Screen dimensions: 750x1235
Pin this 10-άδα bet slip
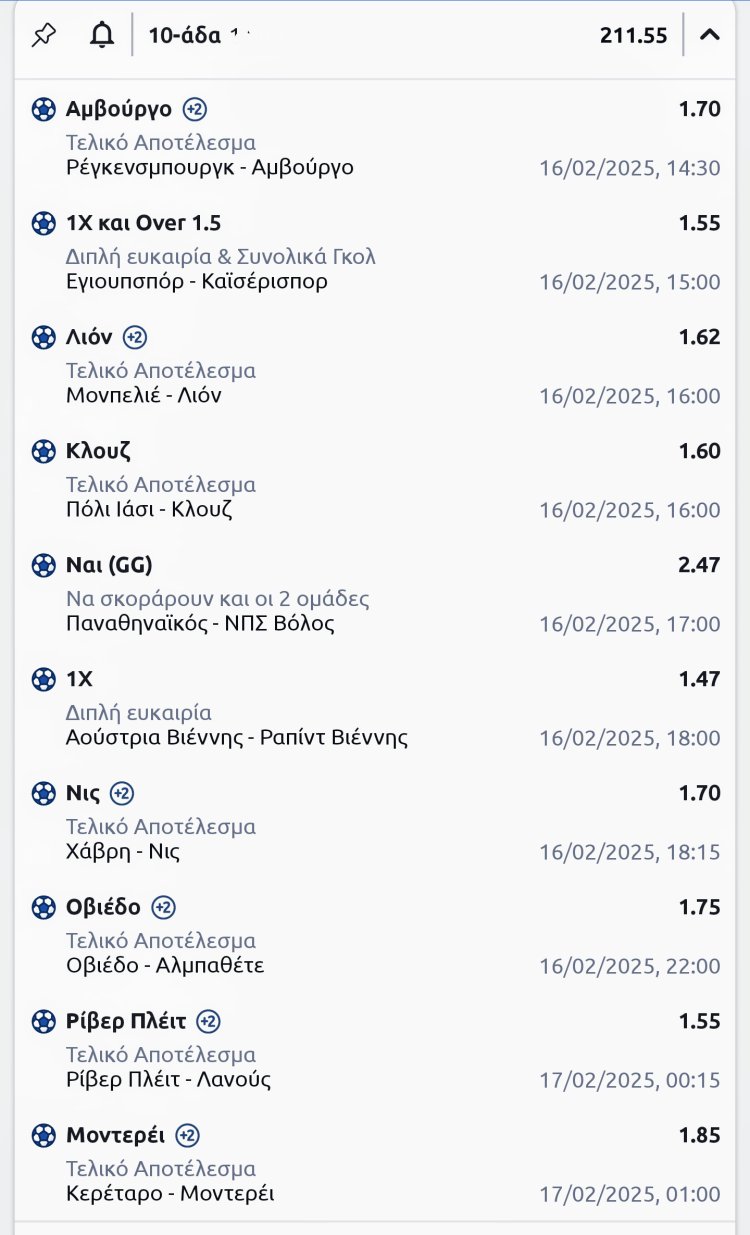tap(43, 36)
